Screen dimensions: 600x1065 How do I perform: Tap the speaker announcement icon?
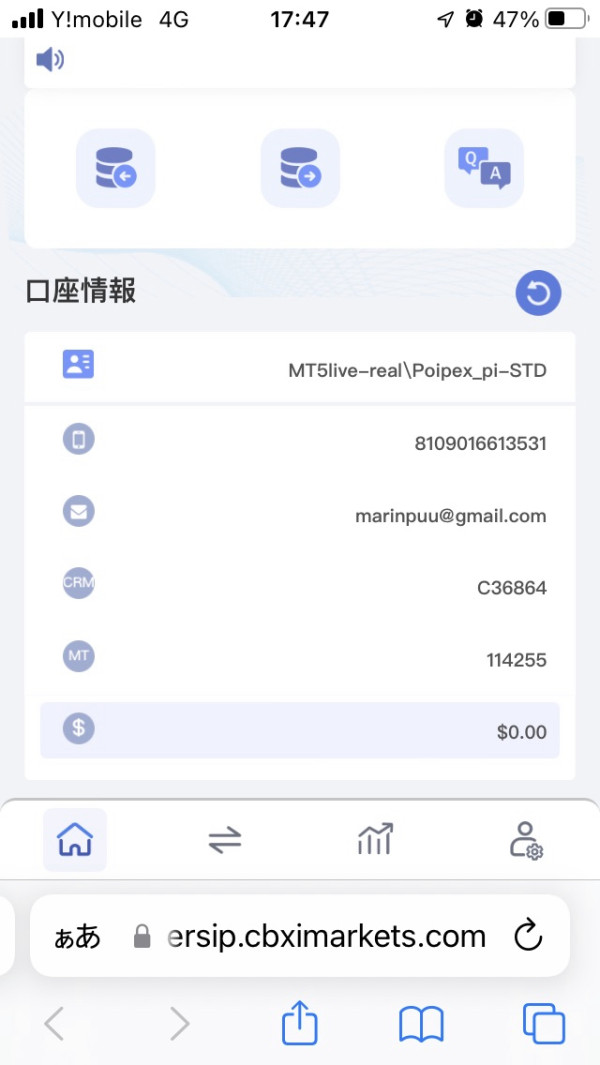(x=50, y=60)
